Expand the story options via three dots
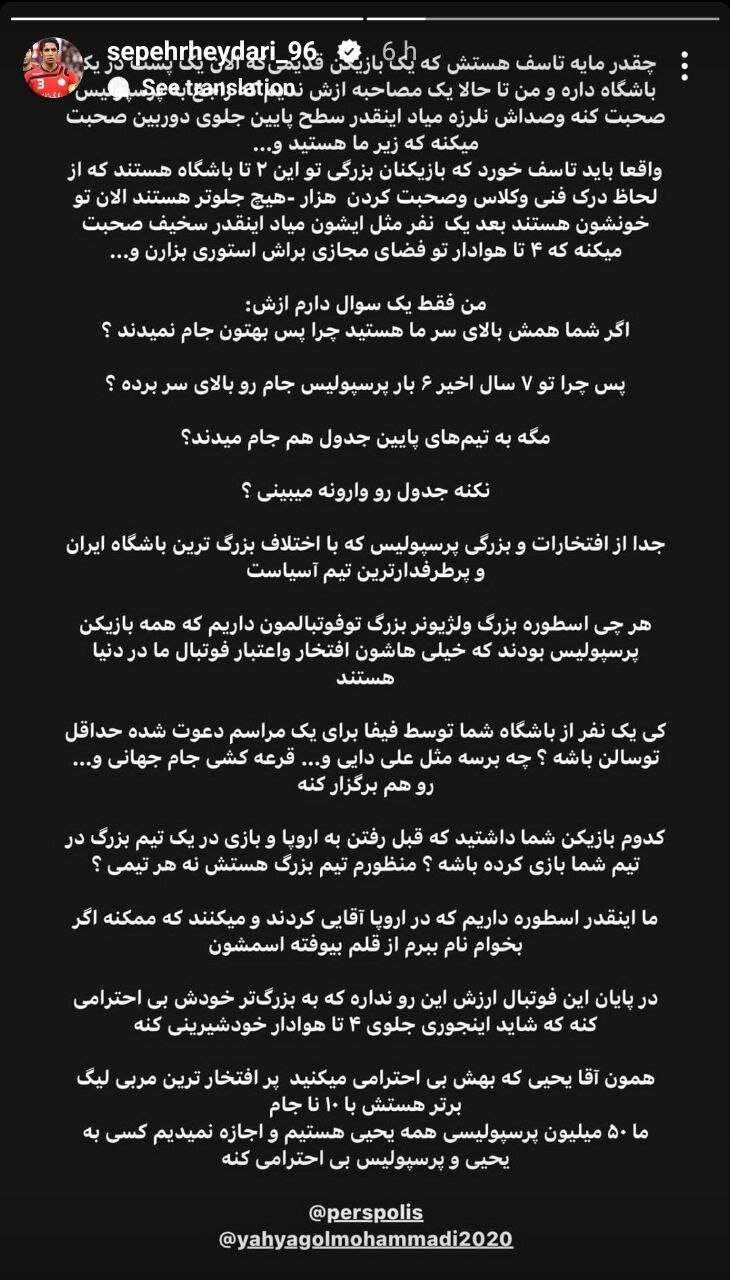 point(685,66)
